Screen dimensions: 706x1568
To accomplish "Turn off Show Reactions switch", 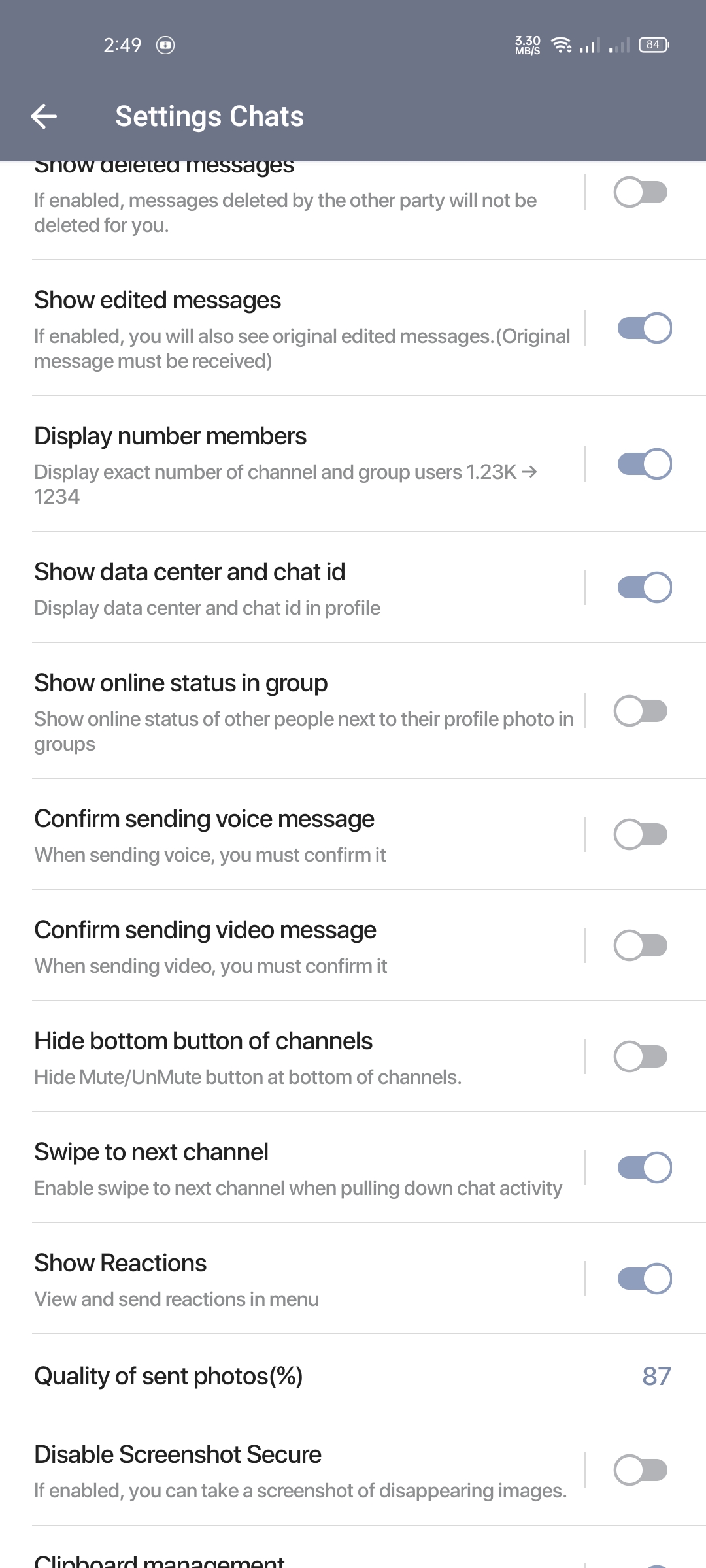I will 645,1279.
